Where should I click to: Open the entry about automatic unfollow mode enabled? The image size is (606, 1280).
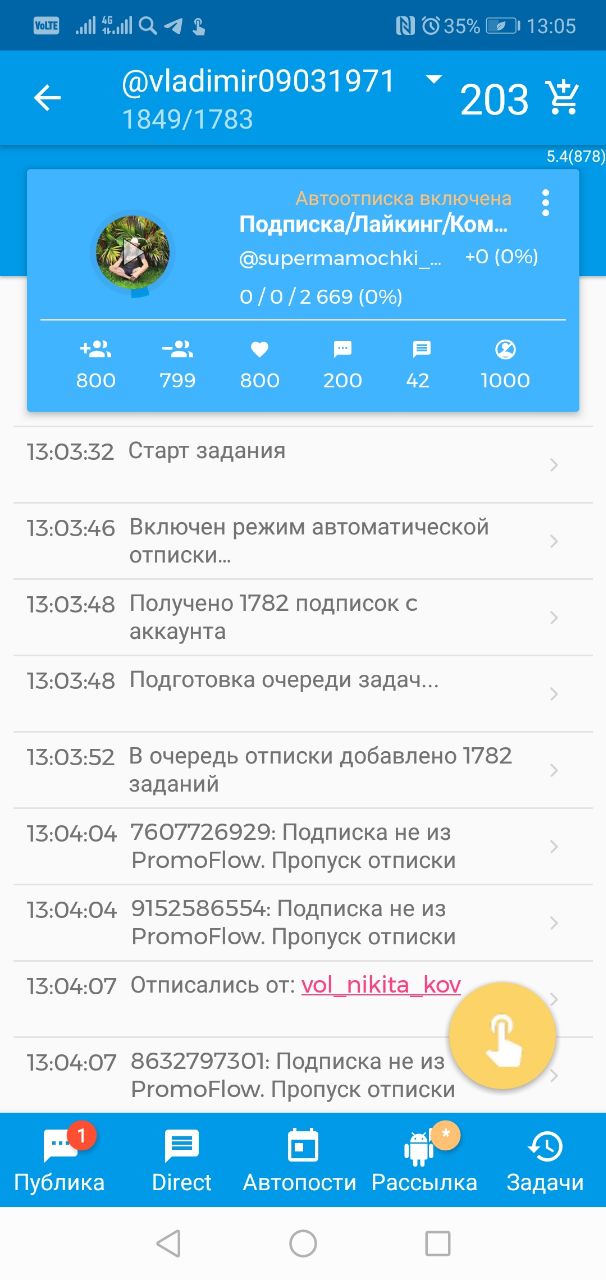click(303, 540)
